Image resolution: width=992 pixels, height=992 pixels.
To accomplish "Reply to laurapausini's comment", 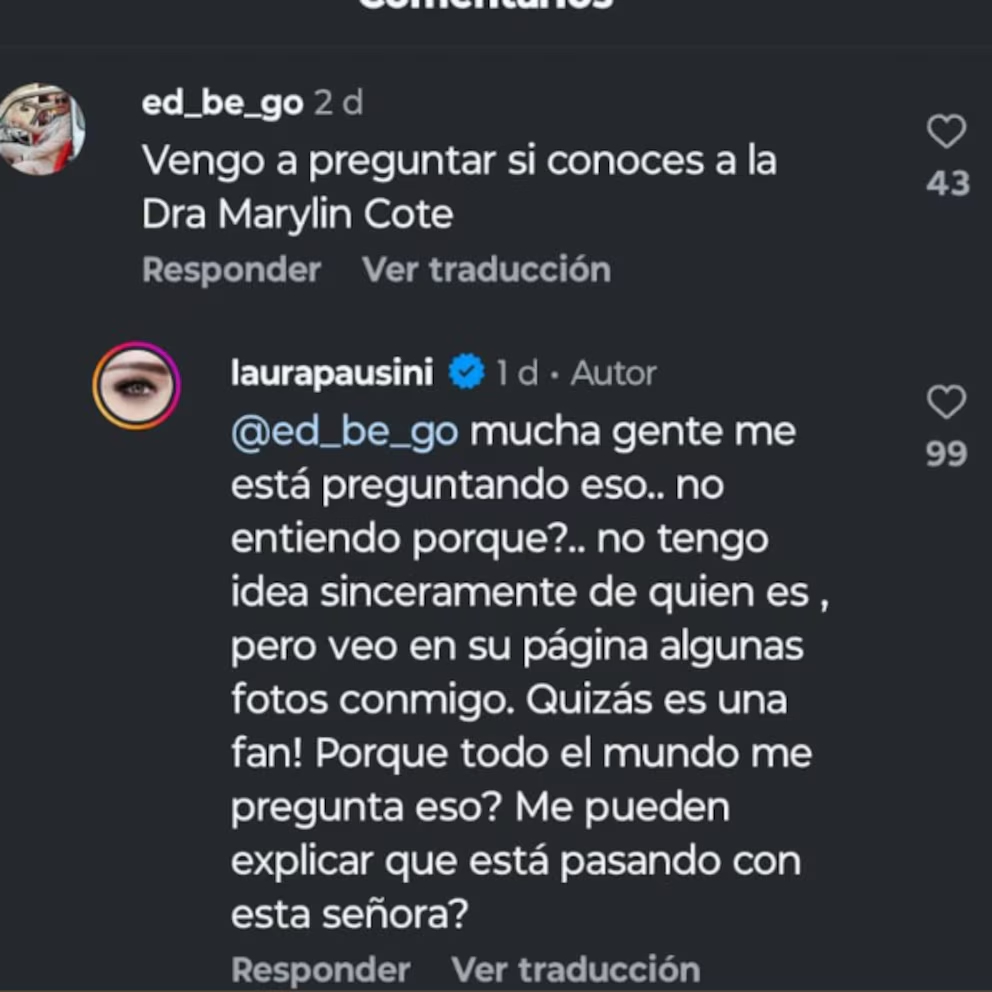I will [x=320, y=969].
